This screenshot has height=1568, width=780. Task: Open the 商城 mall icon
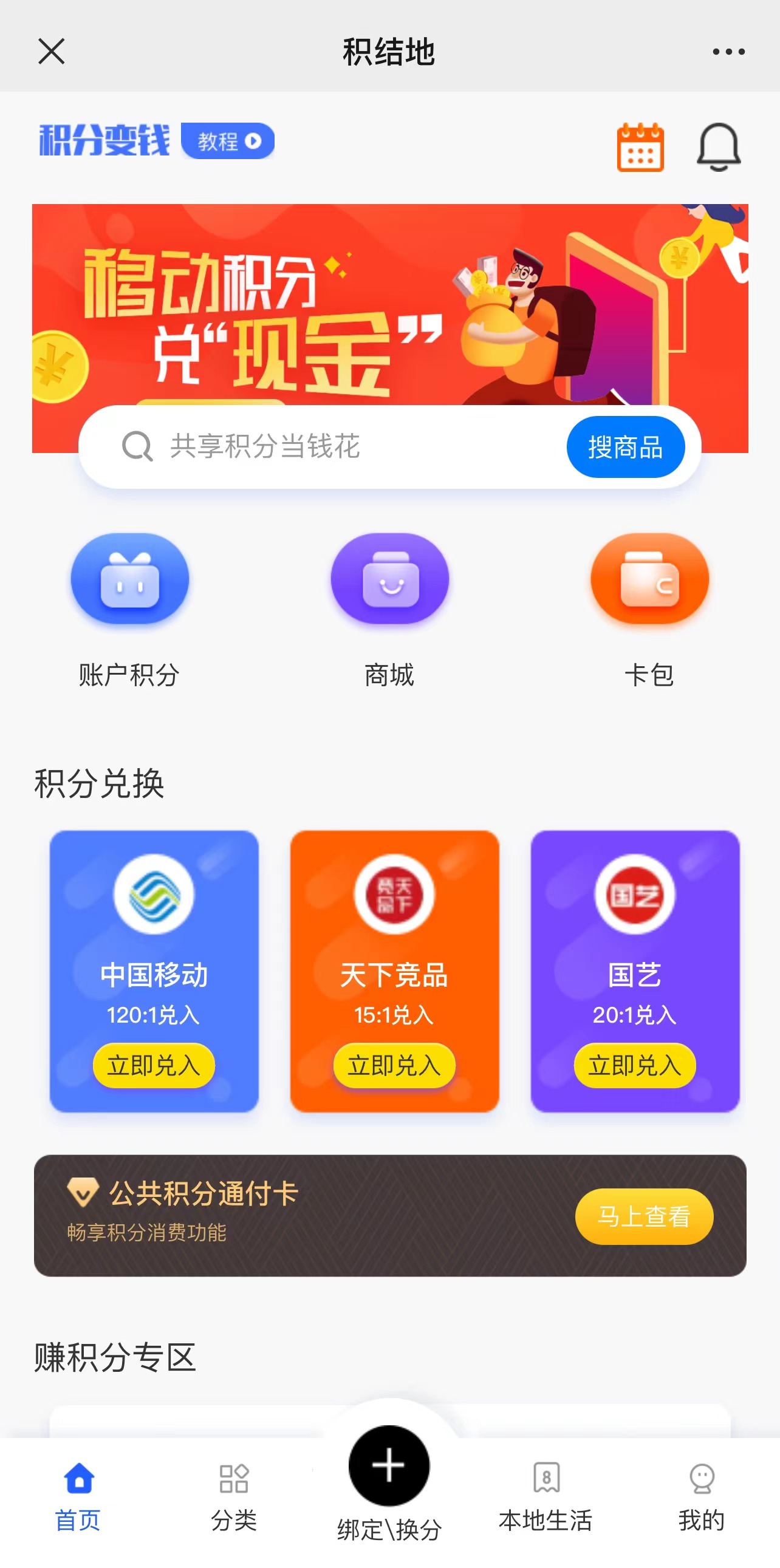[x=389, y=579]
